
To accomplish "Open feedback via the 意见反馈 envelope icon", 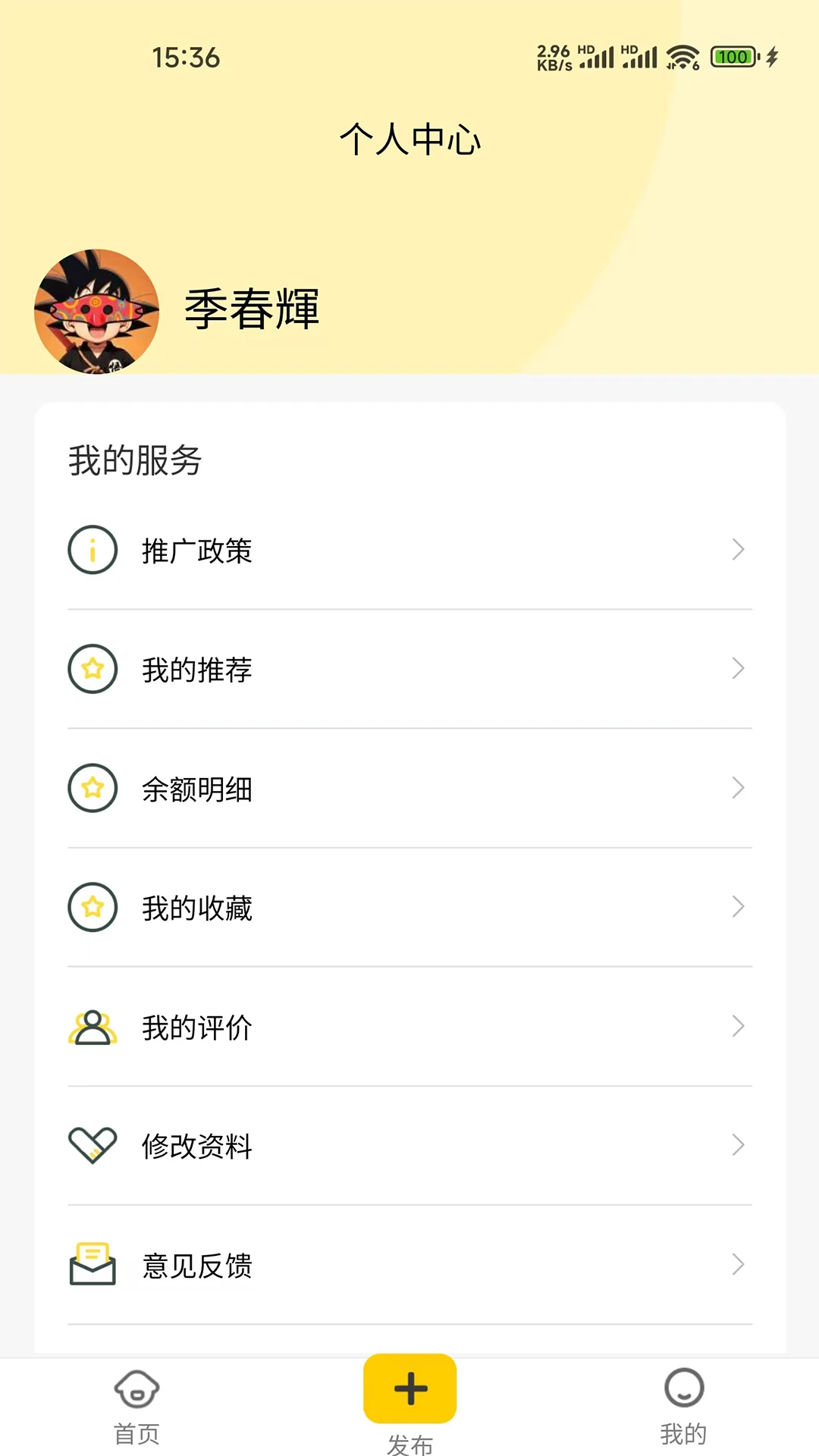I will pos(92,1264).
